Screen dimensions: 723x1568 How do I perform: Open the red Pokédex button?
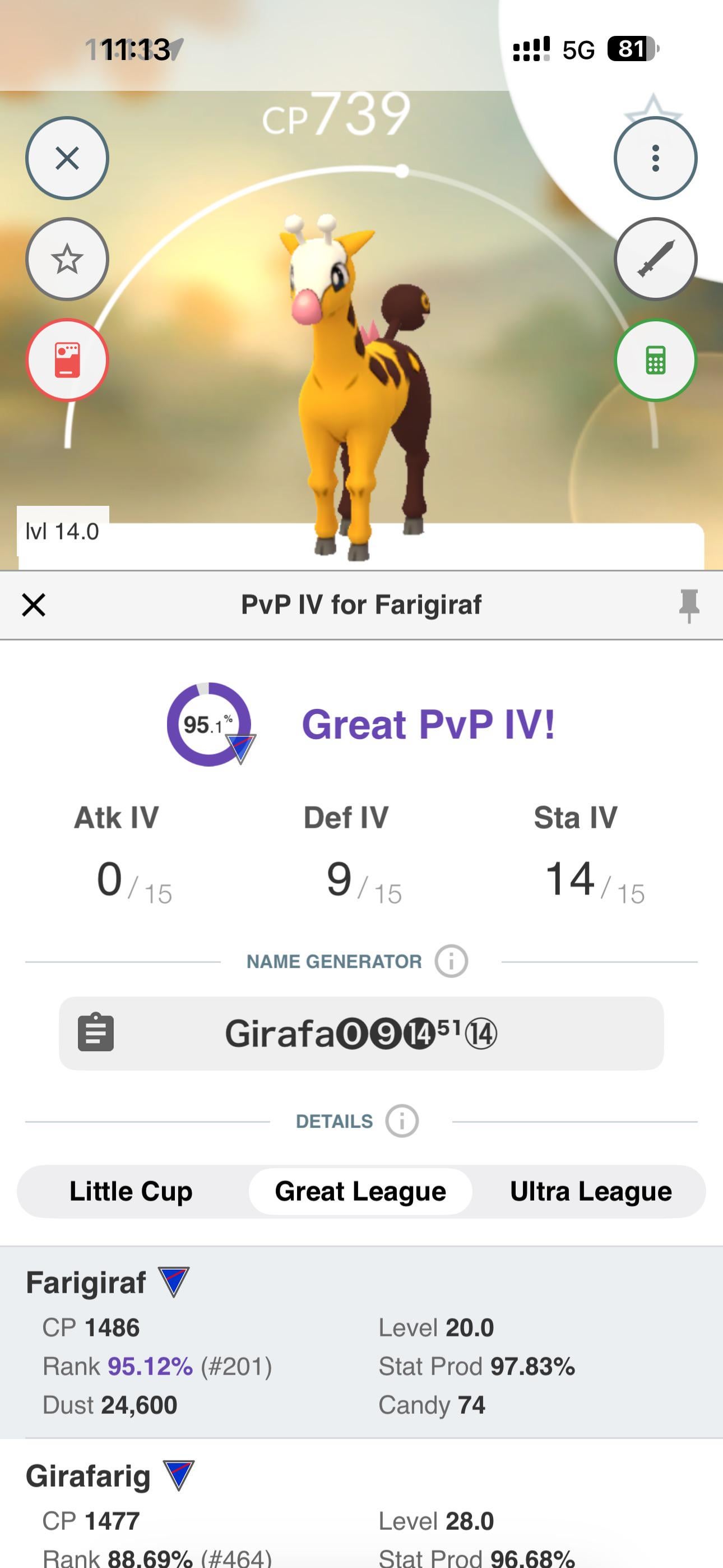[67, 359]
